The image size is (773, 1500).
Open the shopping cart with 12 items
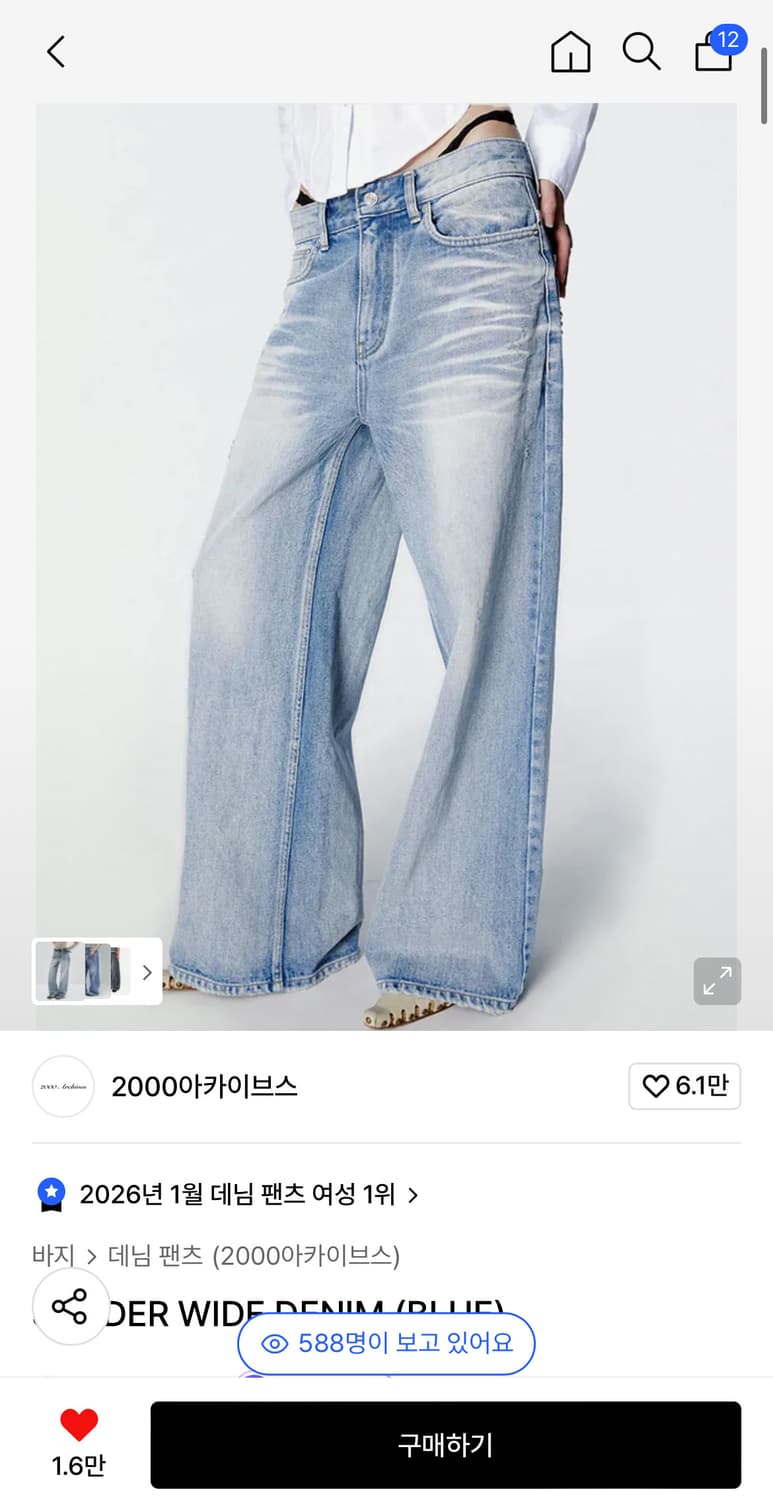[x=713, y=54]
